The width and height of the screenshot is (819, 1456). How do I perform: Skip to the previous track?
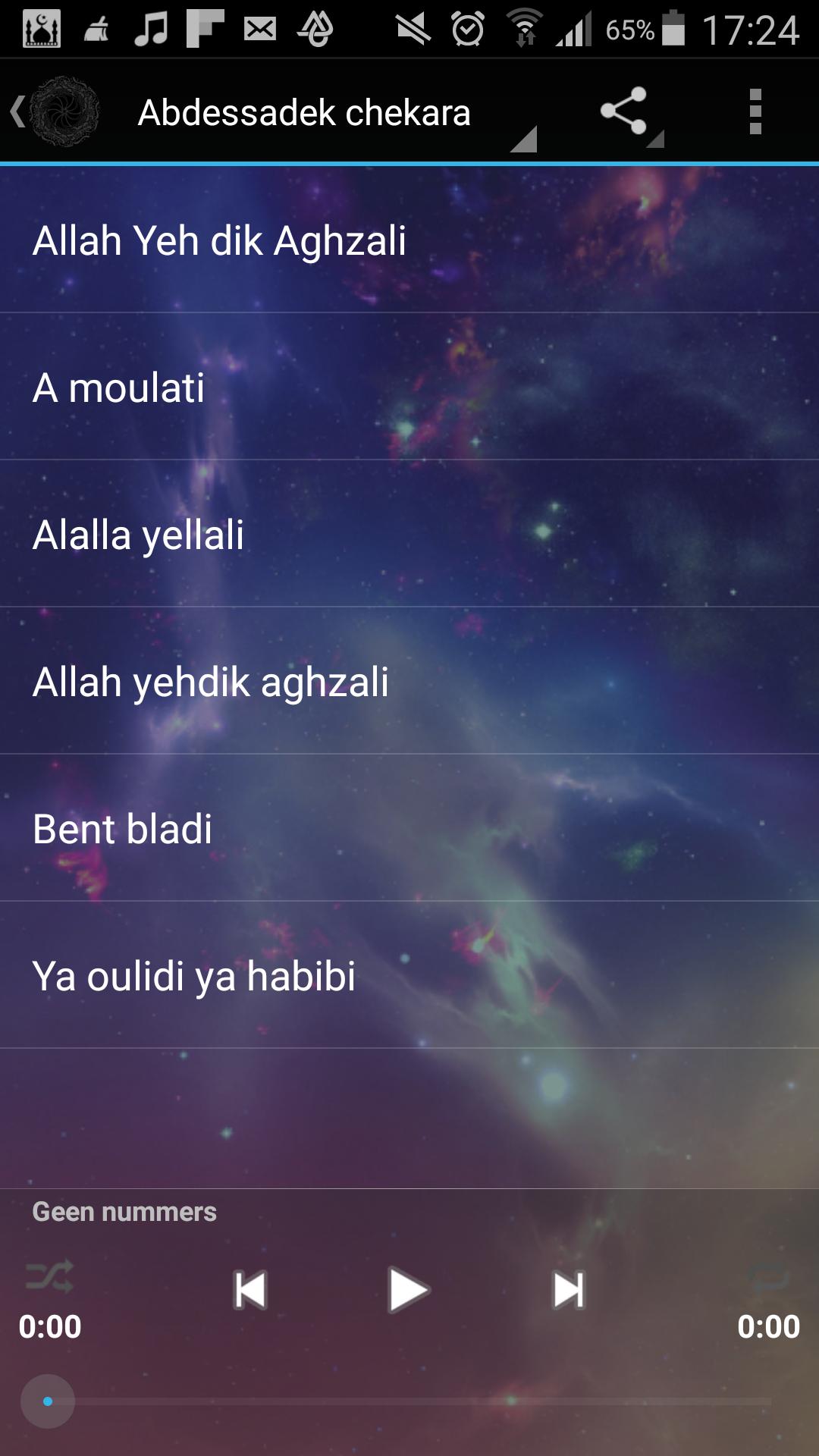(x=250, y=1290)
